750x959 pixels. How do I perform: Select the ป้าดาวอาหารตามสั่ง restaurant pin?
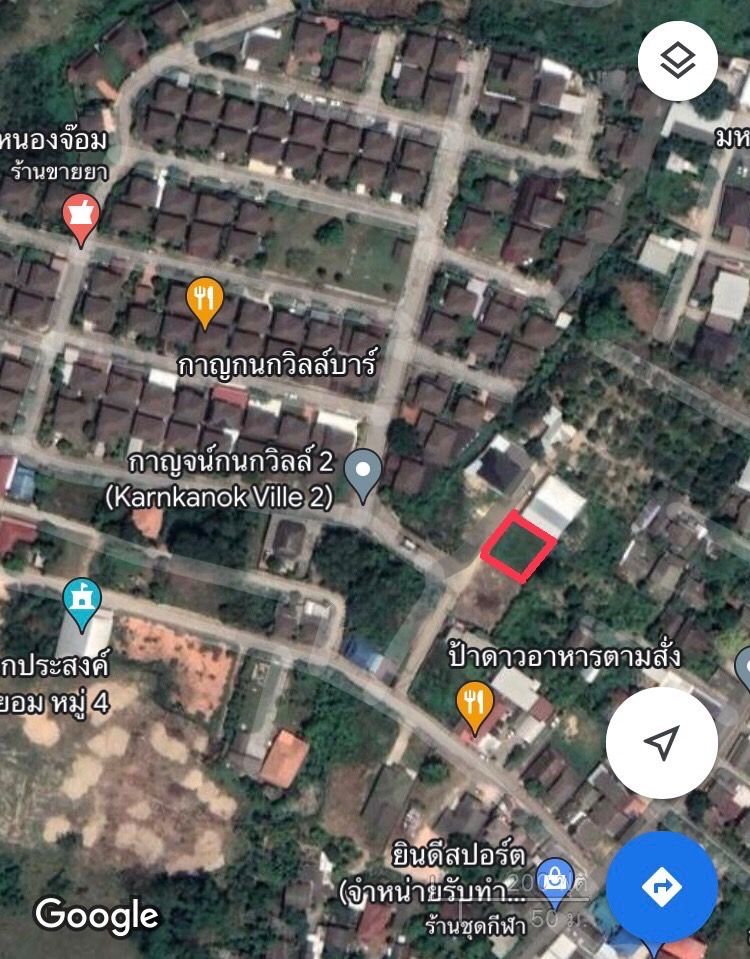click(474, 703)
